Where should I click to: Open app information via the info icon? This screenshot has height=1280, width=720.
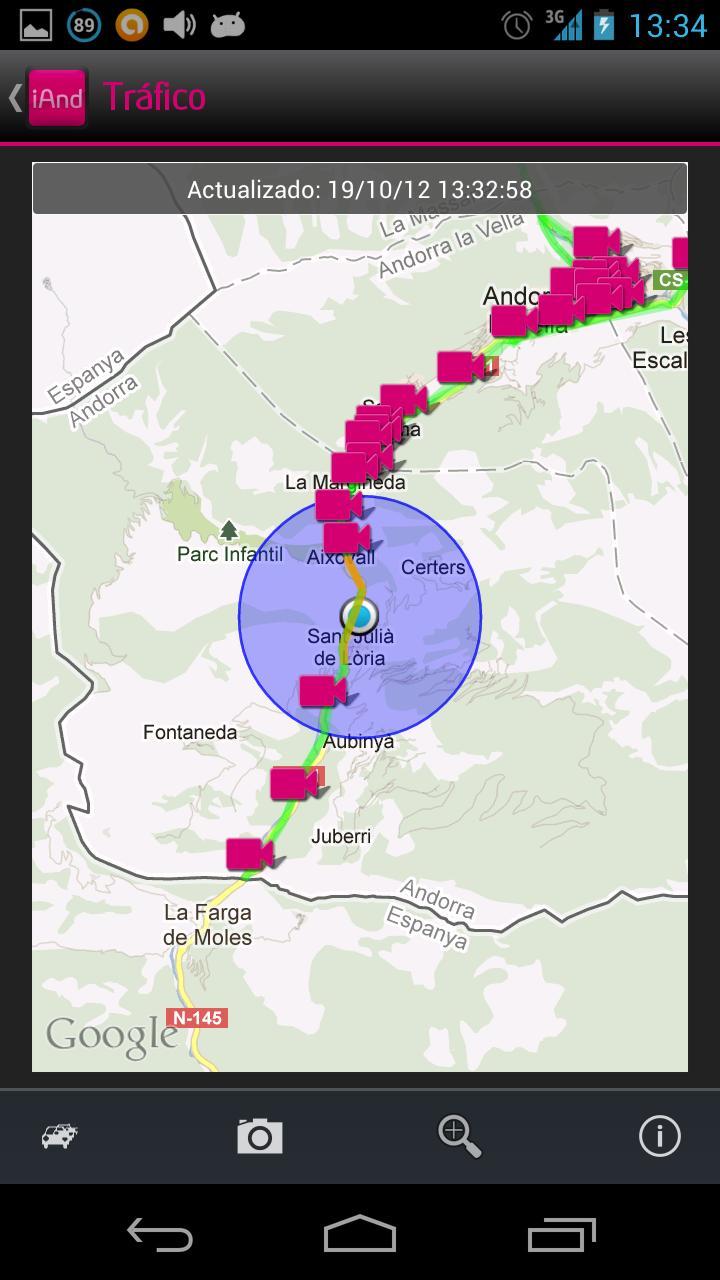pos(660,1136)
